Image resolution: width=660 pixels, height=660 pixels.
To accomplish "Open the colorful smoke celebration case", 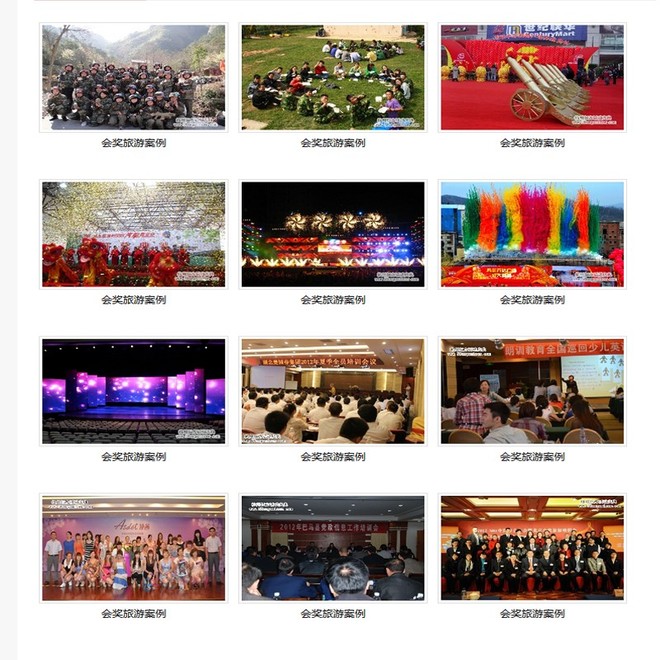I will 532,235.
